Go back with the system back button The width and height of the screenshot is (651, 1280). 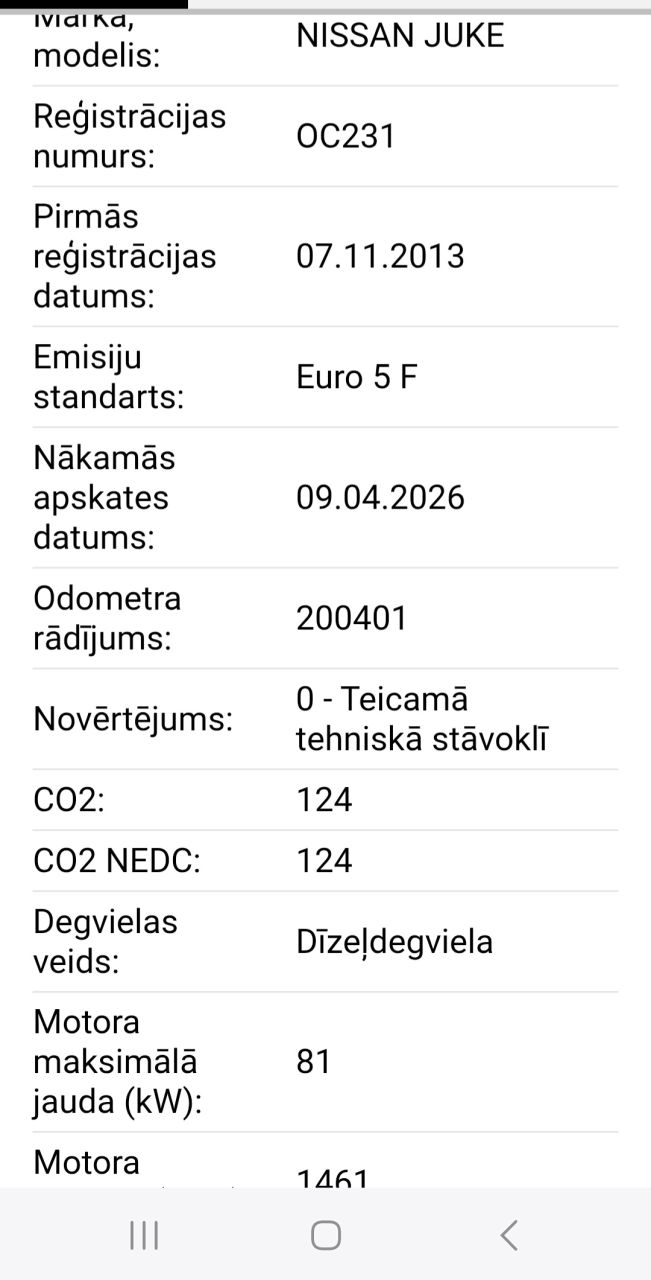click(x=508, y=1235)
